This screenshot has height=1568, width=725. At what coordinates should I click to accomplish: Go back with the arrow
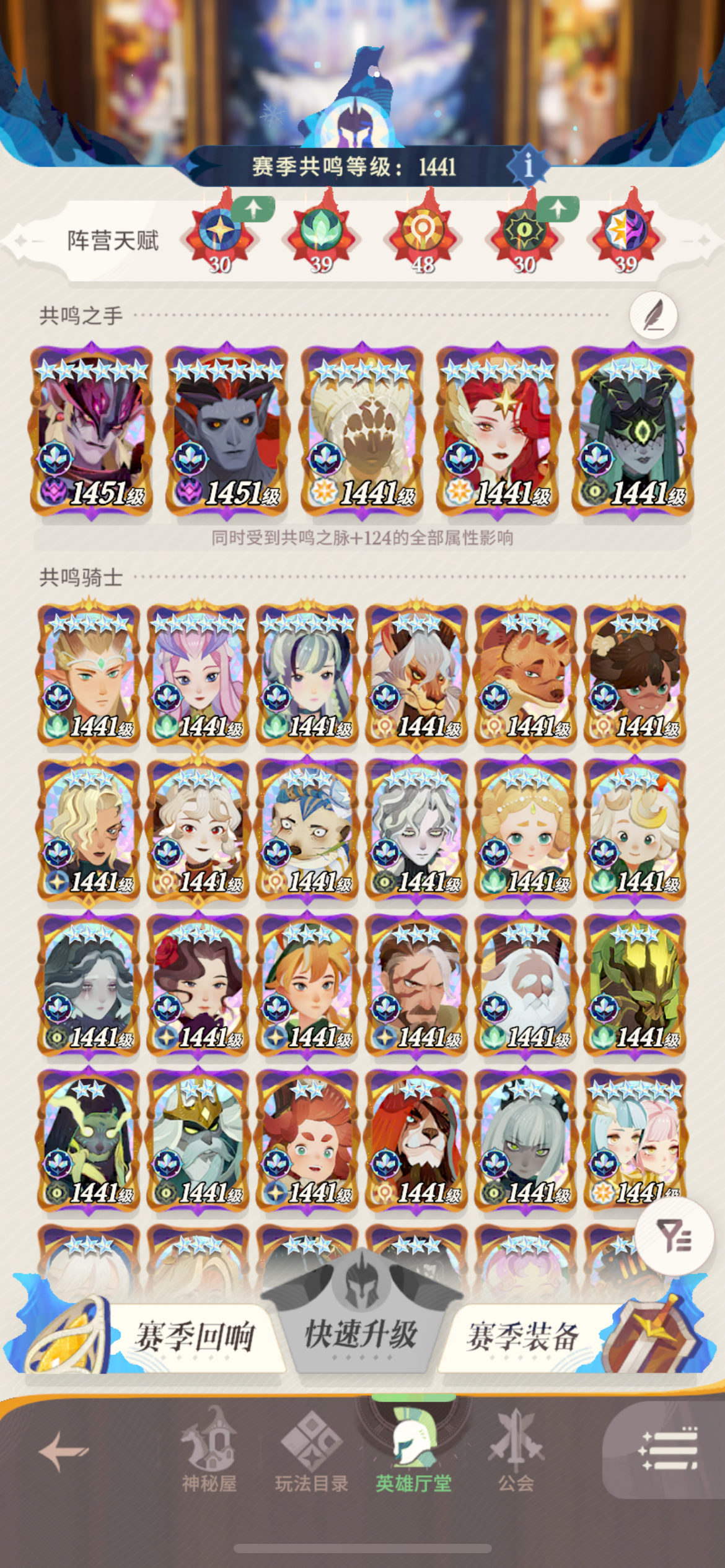pyautogui.click(x=63, y=1451)
